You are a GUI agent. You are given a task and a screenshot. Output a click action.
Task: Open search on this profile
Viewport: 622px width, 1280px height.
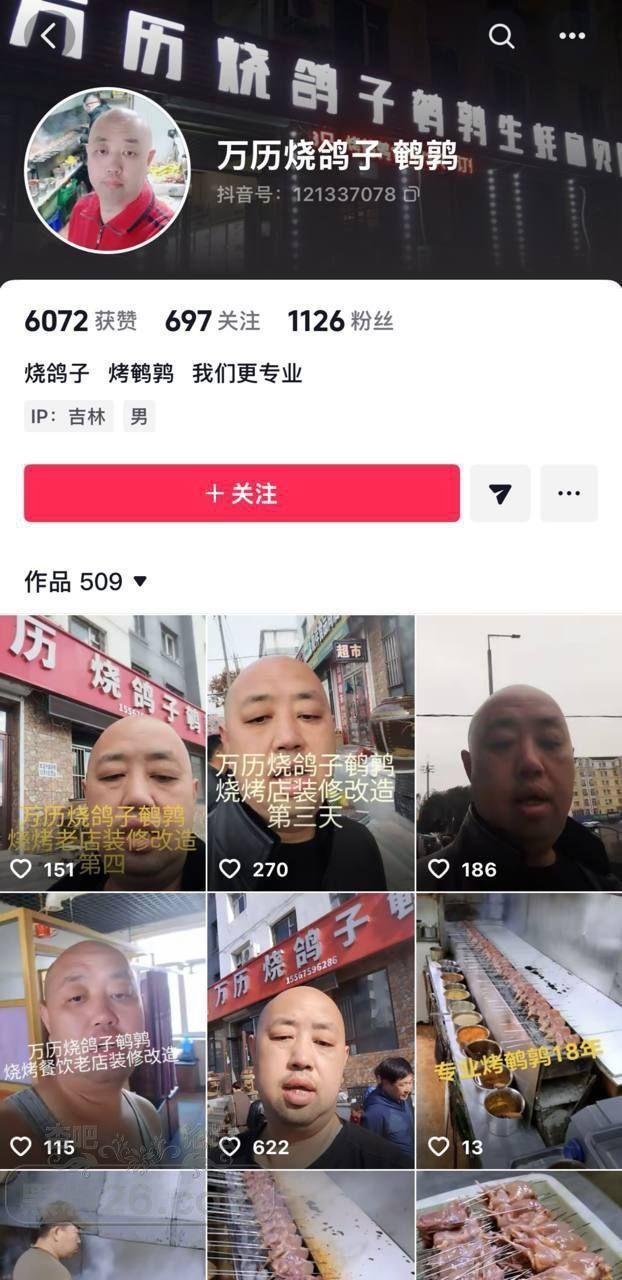[x=501, y=37]
